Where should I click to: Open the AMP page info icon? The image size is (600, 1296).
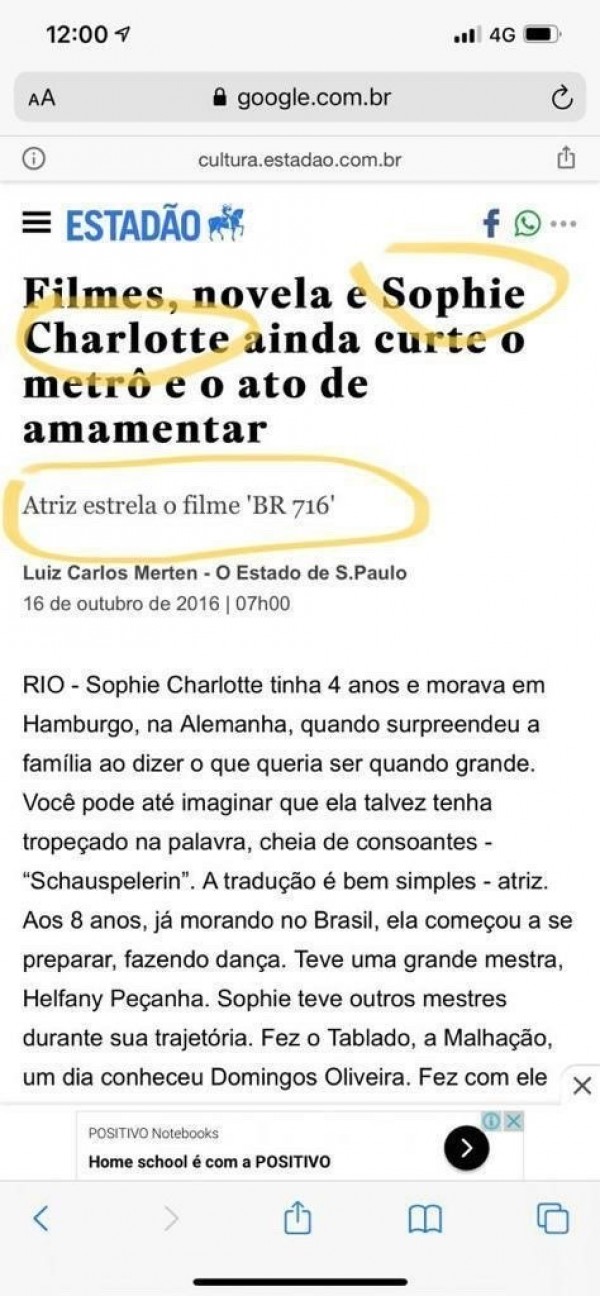(34, 158)
